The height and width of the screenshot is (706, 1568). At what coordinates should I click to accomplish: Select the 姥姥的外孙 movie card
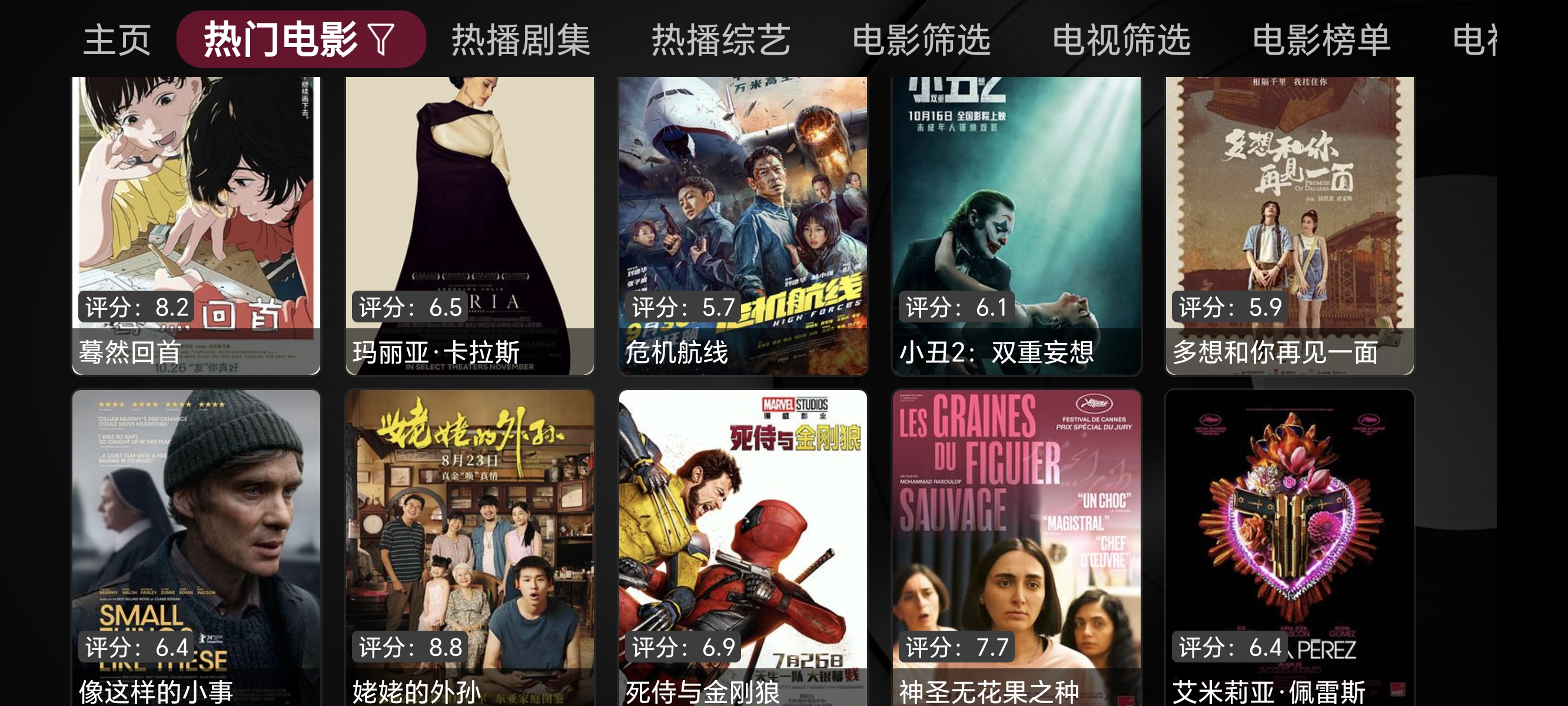[x=469, y=548]
